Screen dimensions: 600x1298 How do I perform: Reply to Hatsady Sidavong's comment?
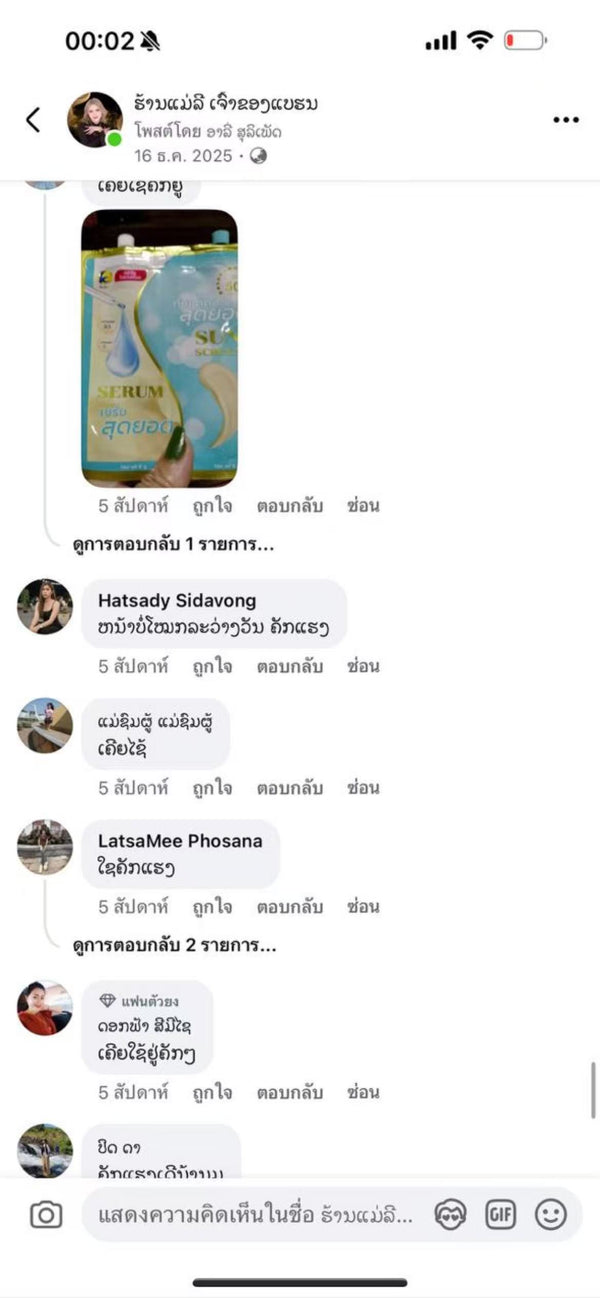[289, 666]
